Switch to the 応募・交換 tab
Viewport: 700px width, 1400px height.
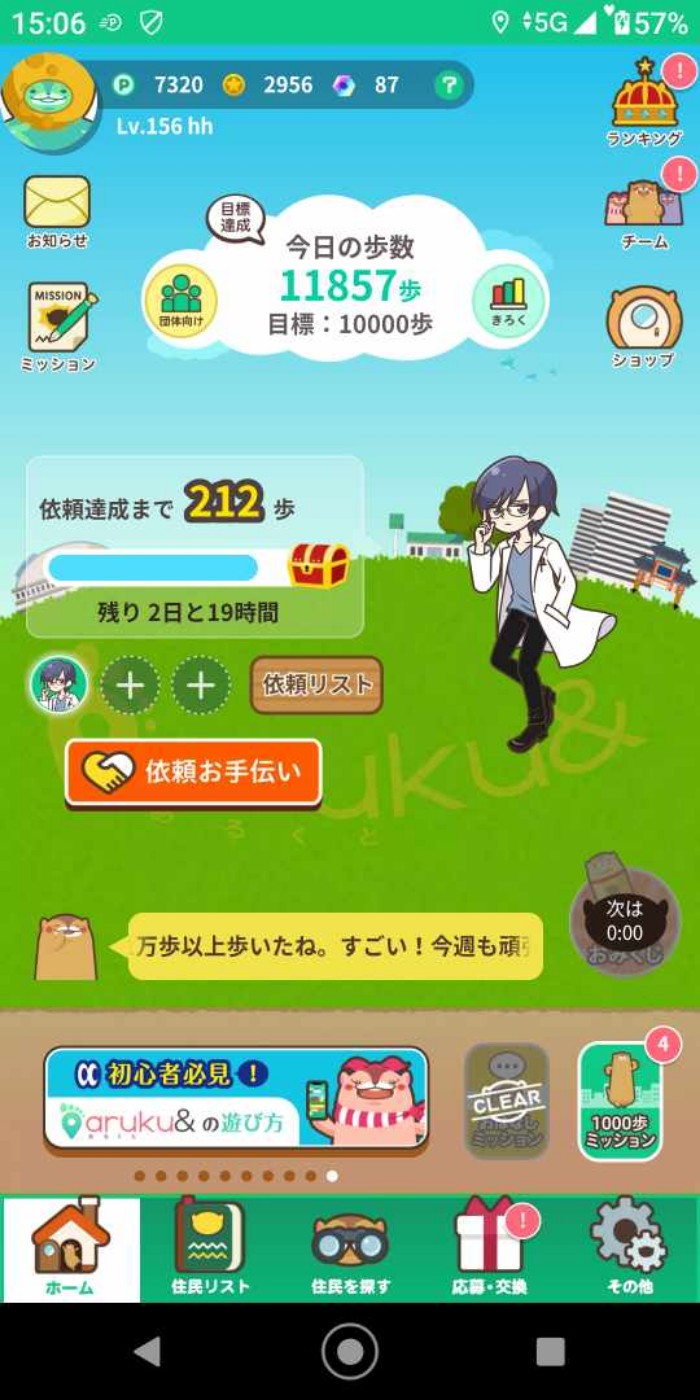coord(489,1250)
